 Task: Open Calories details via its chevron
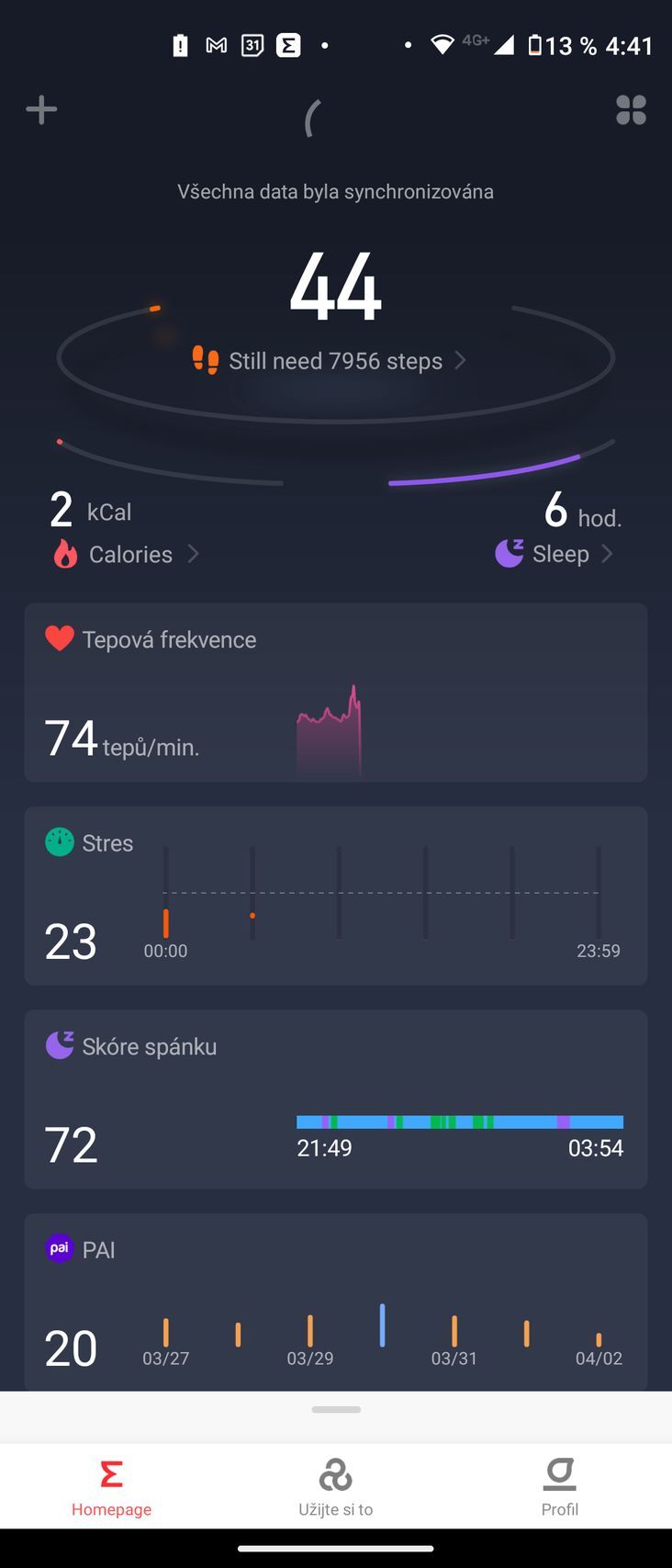click(x=194, y=554)
